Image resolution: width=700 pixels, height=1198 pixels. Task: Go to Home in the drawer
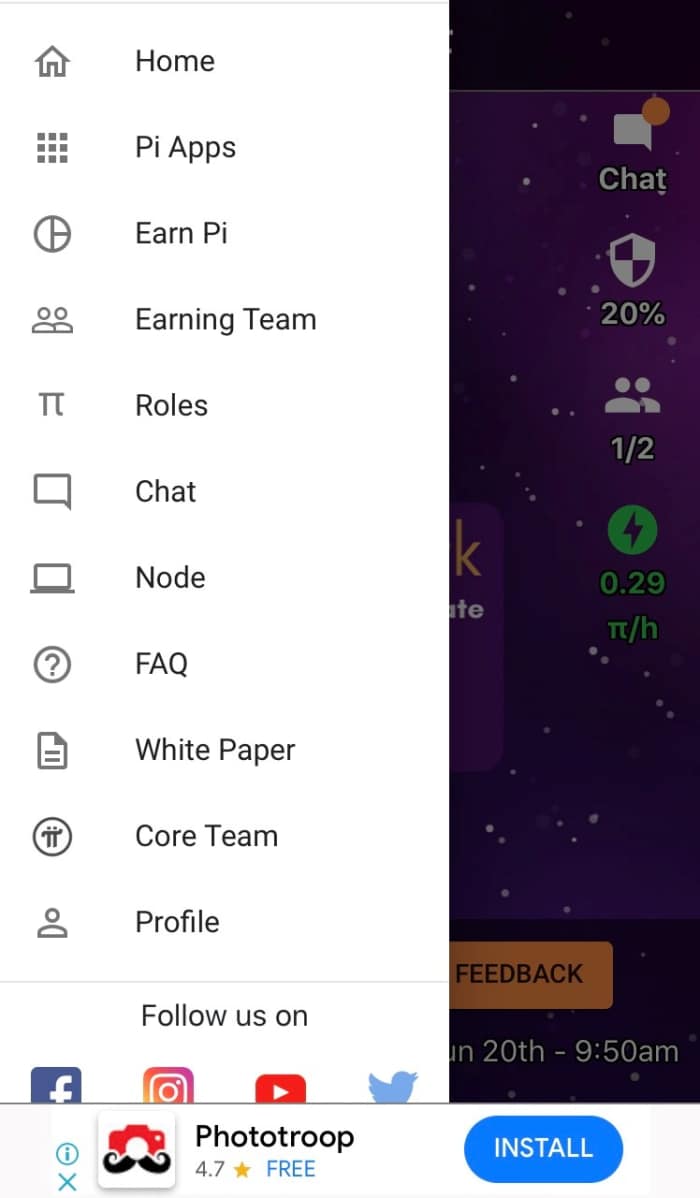[175, 62]
